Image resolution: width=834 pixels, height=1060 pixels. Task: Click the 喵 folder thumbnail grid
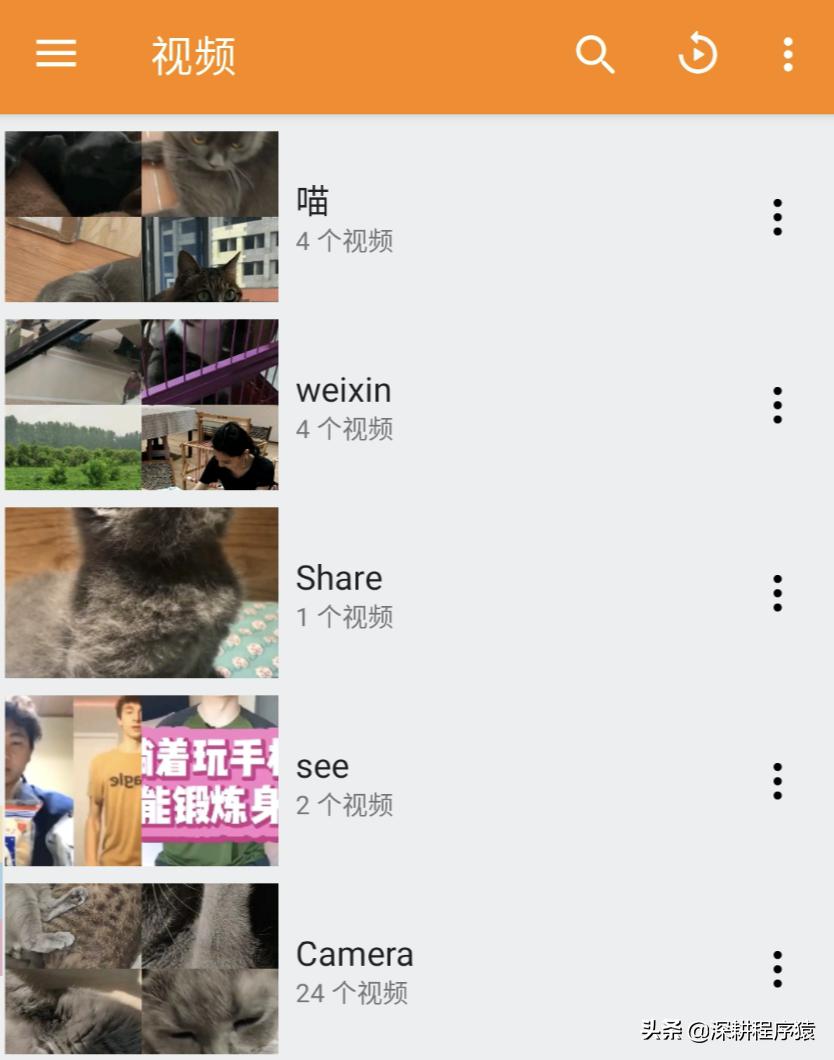(141, 216)
